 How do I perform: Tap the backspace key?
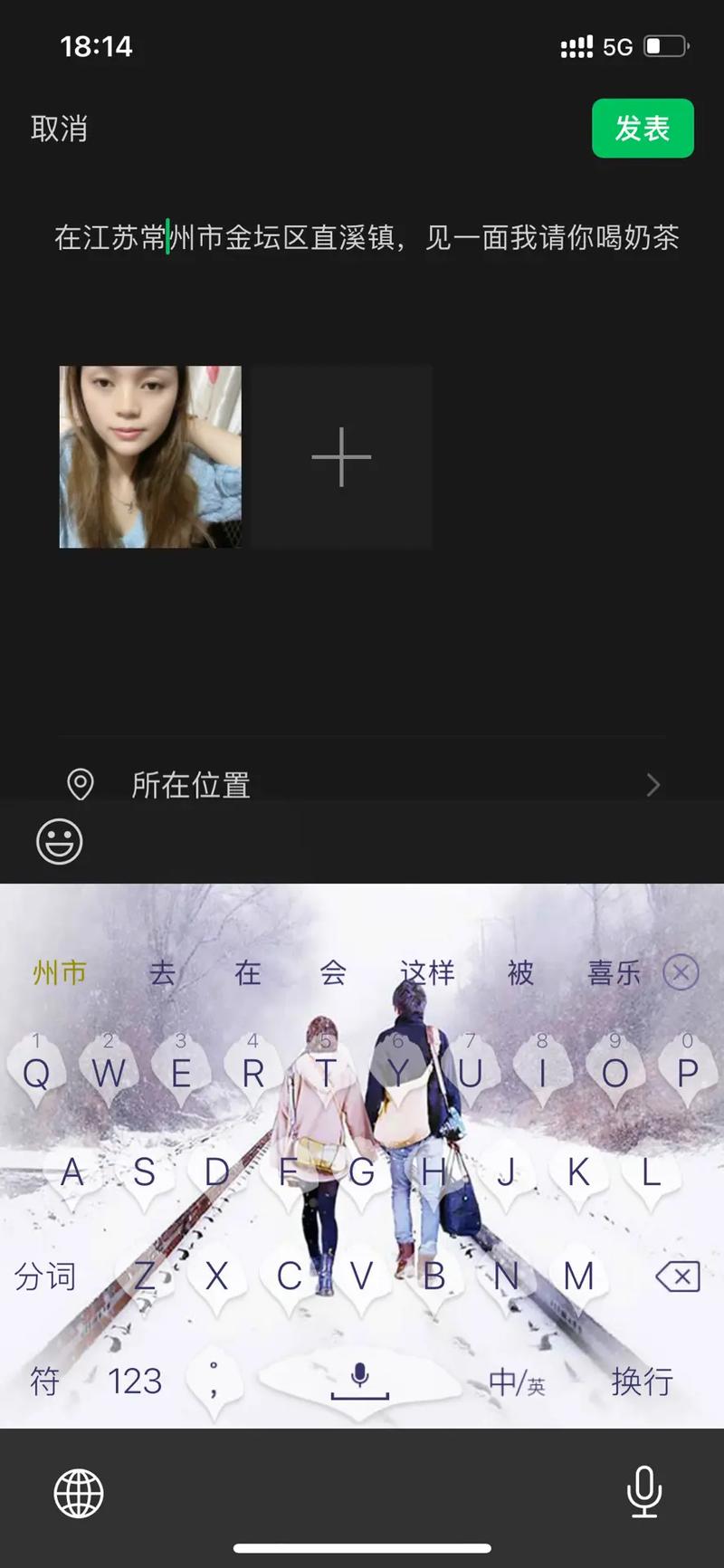pos(677,1277)
